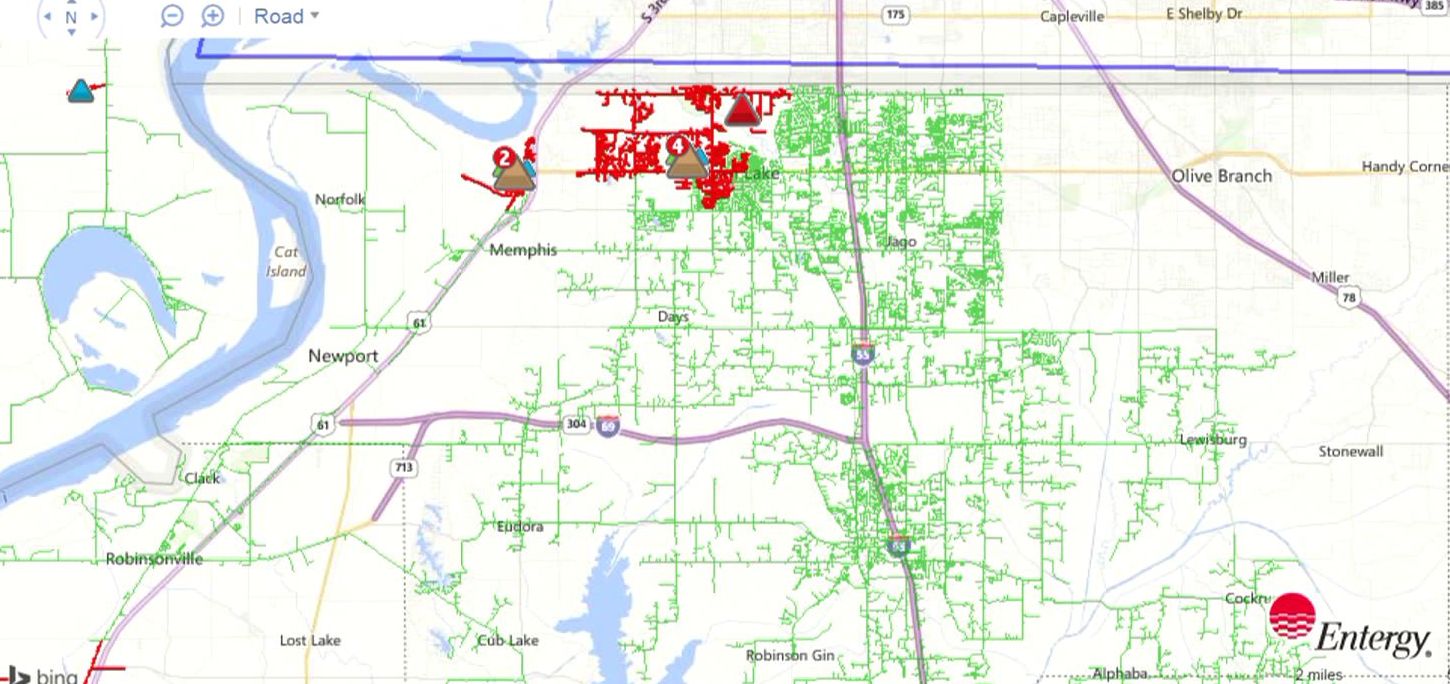Screen dimensions: 1450x684
Task: Open the red triangle outage marker
Action: pos(741,109)
